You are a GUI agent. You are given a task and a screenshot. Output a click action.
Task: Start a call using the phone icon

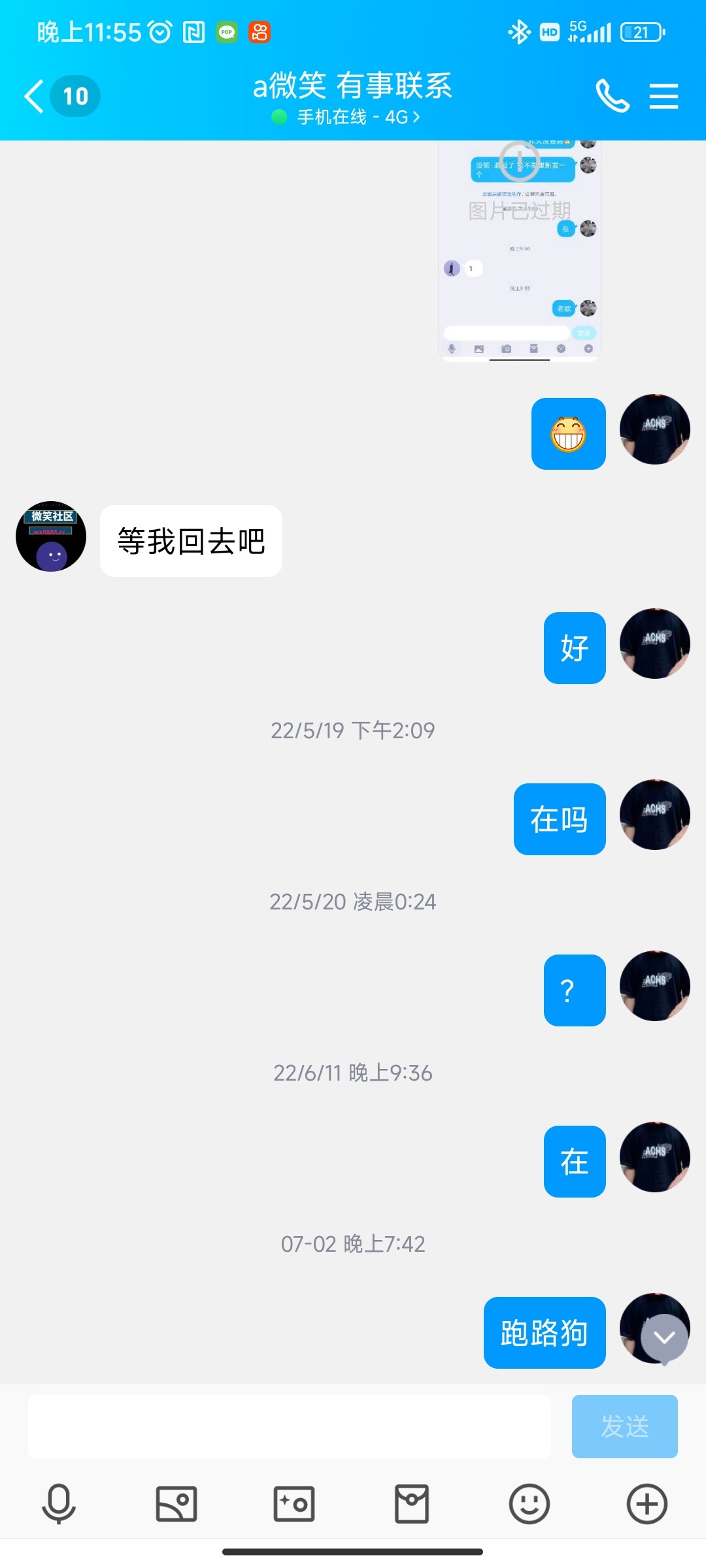coord(612,97)
